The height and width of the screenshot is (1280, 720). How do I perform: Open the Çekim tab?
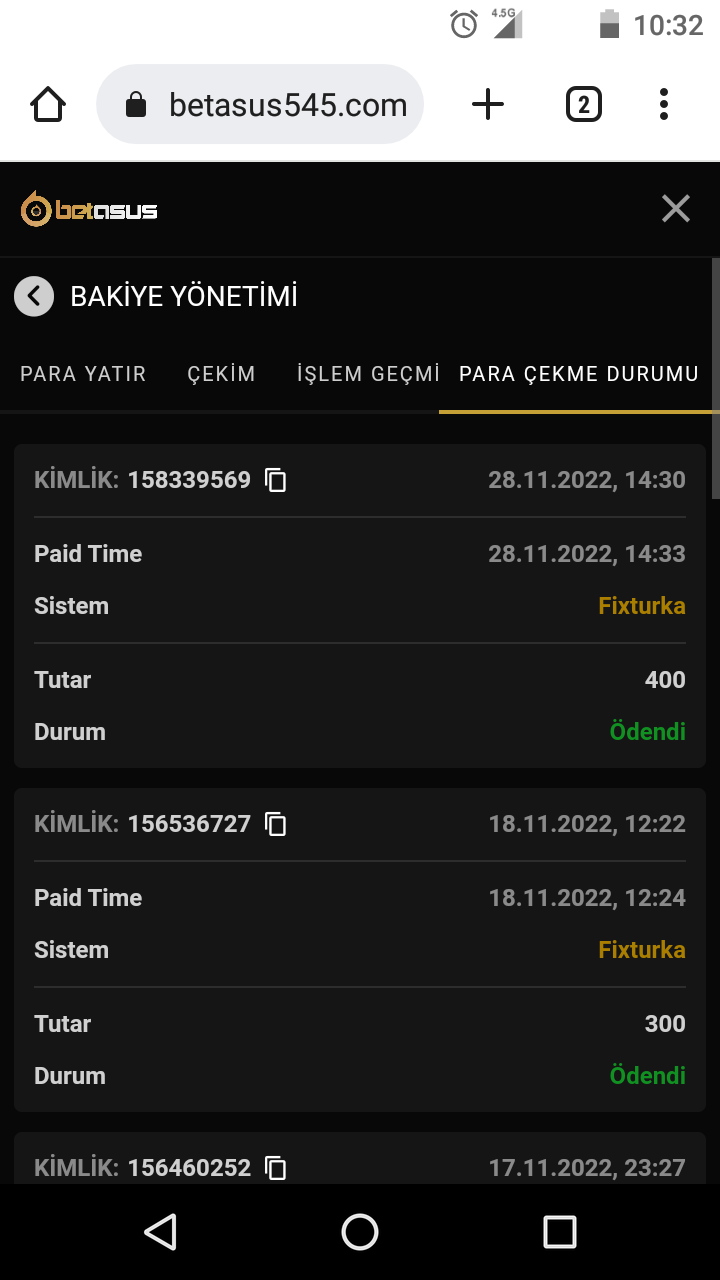point(221,374)
